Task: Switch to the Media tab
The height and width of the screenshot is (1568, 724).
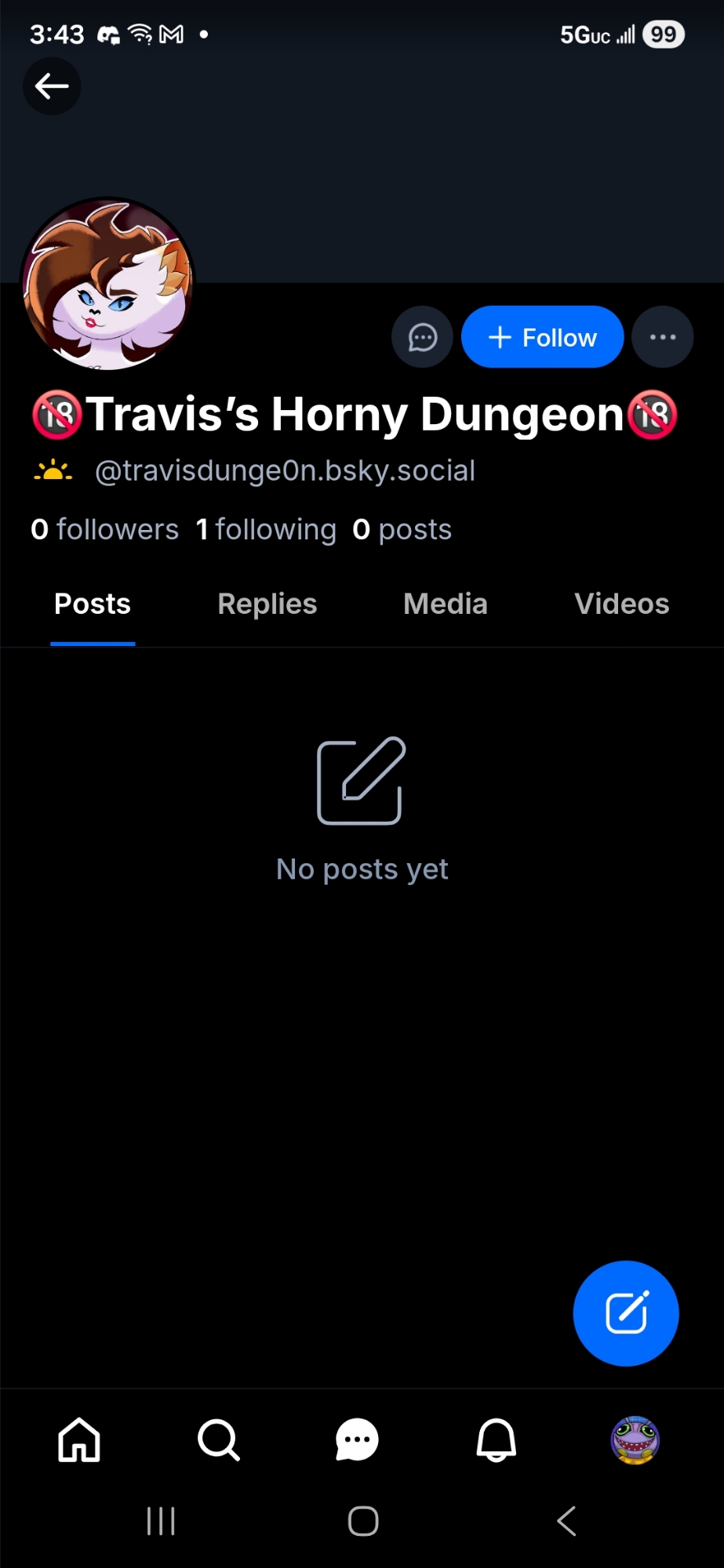Action: click(x=445, y=604)
